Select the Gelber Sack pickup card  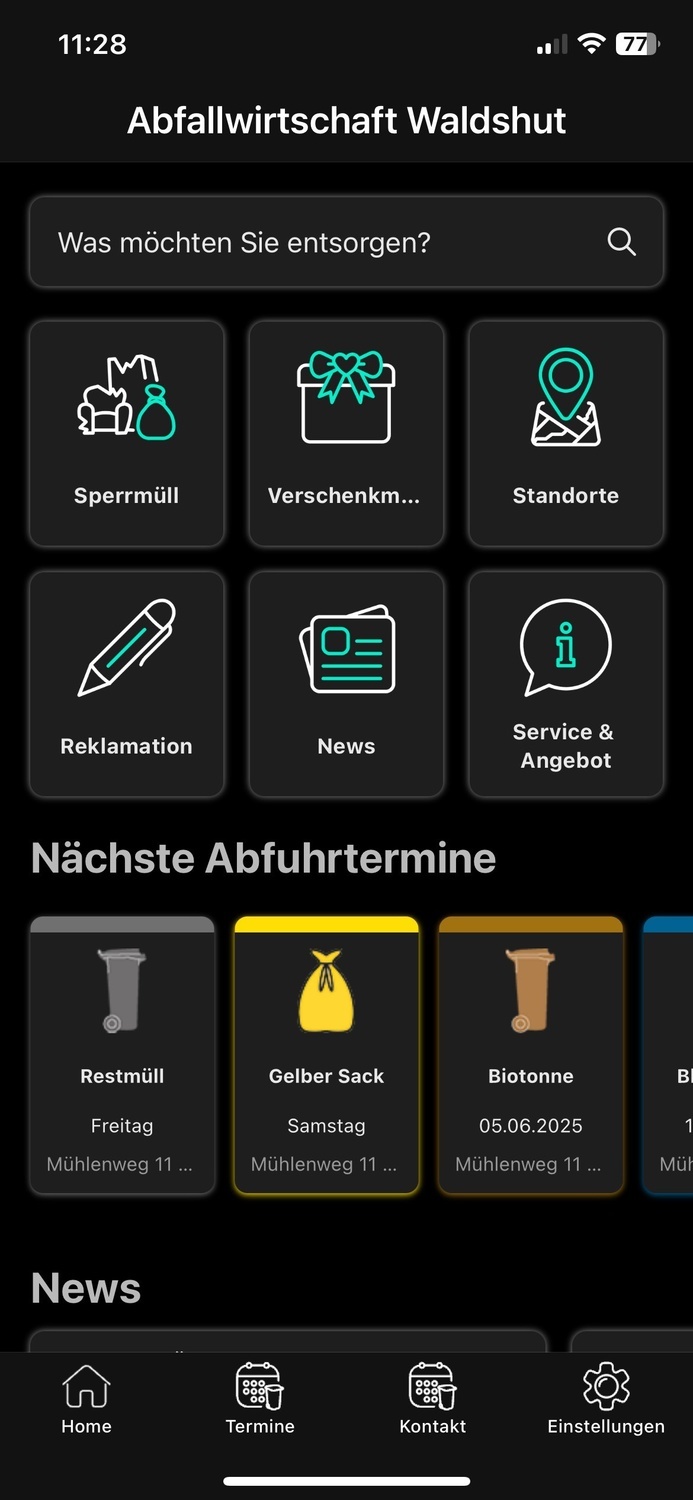326,1055
